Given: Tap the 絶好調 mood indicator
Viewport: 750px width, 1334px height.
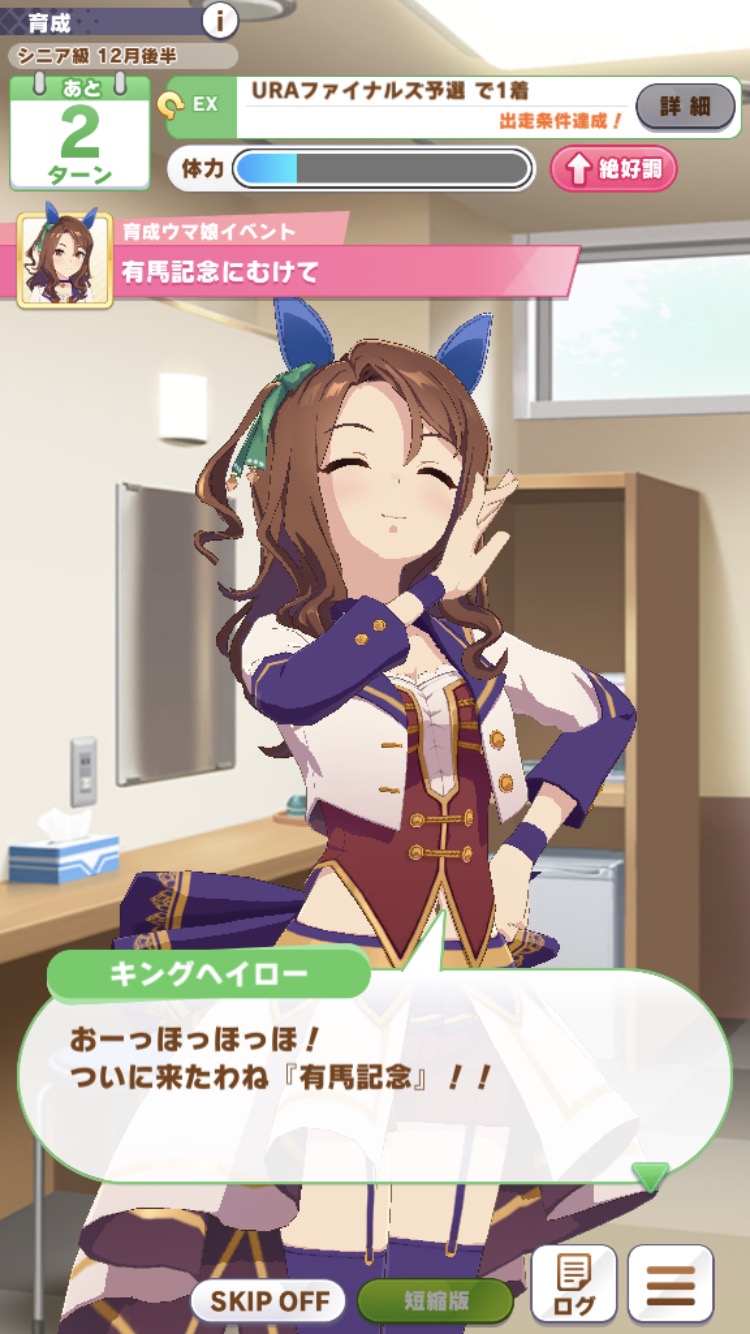Looking at the screenshot, I should (x=614, y=169).
